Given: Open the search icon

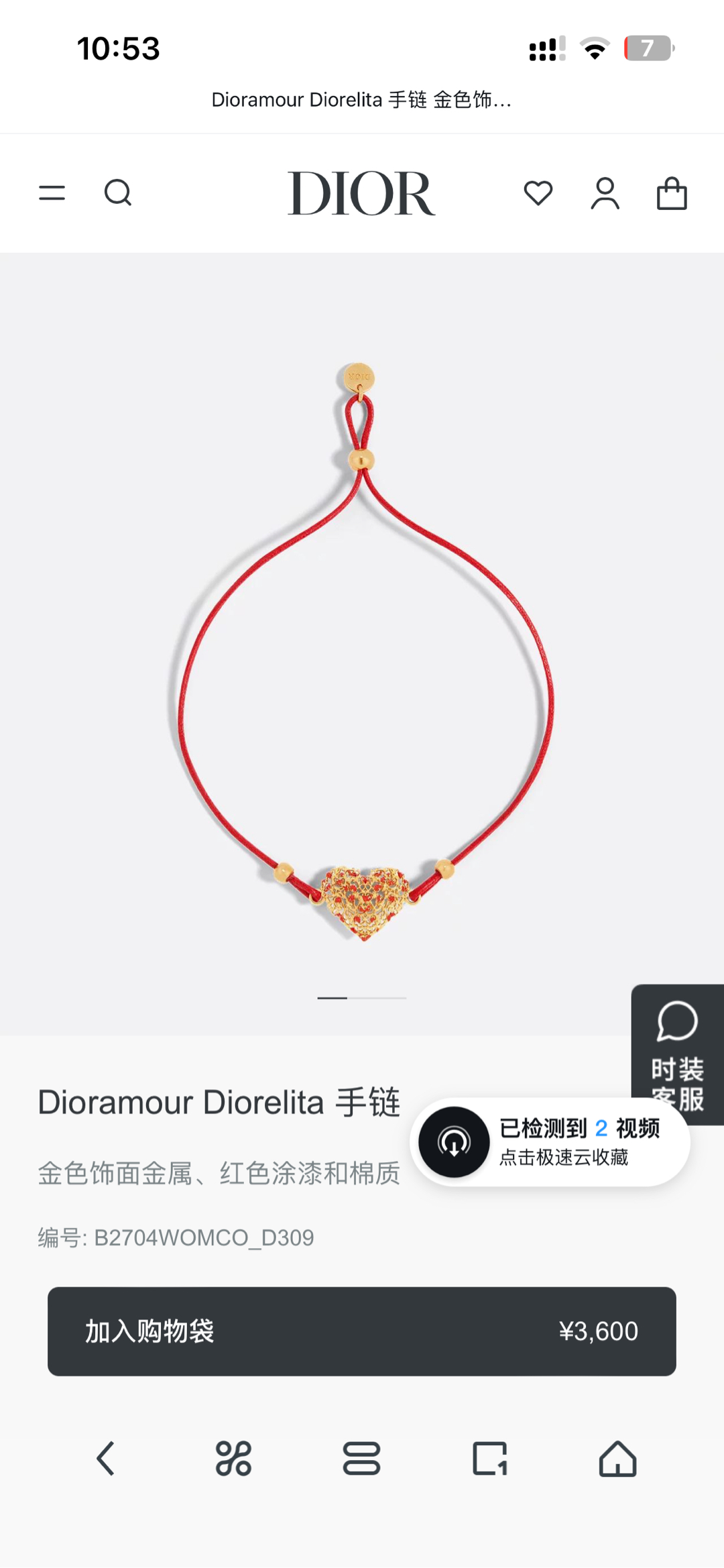Looking at the screenshot, I should (x=118, y=193).
